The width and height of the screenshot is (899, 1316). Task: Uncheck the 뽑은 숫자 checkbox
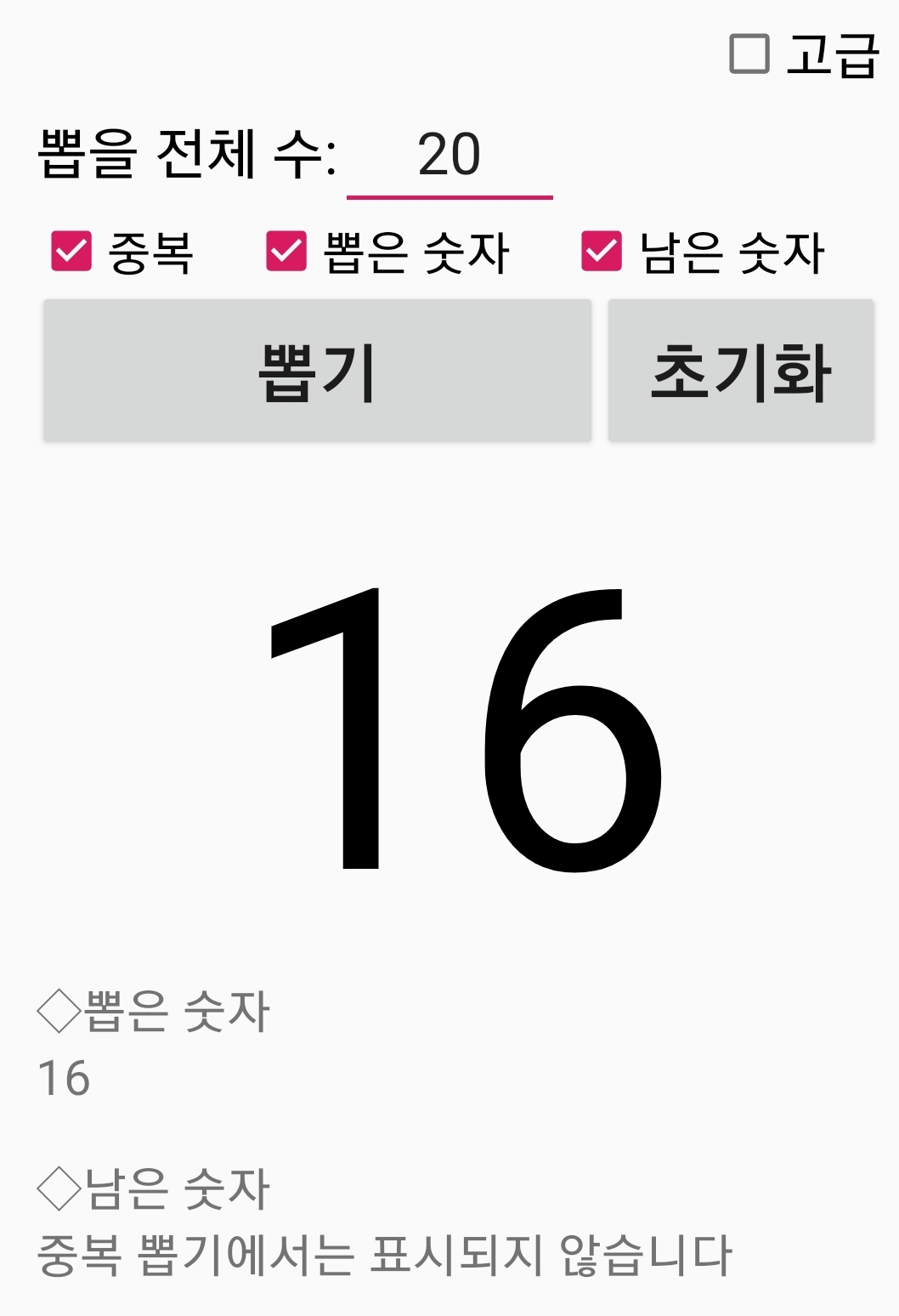(x=286, y=252)
